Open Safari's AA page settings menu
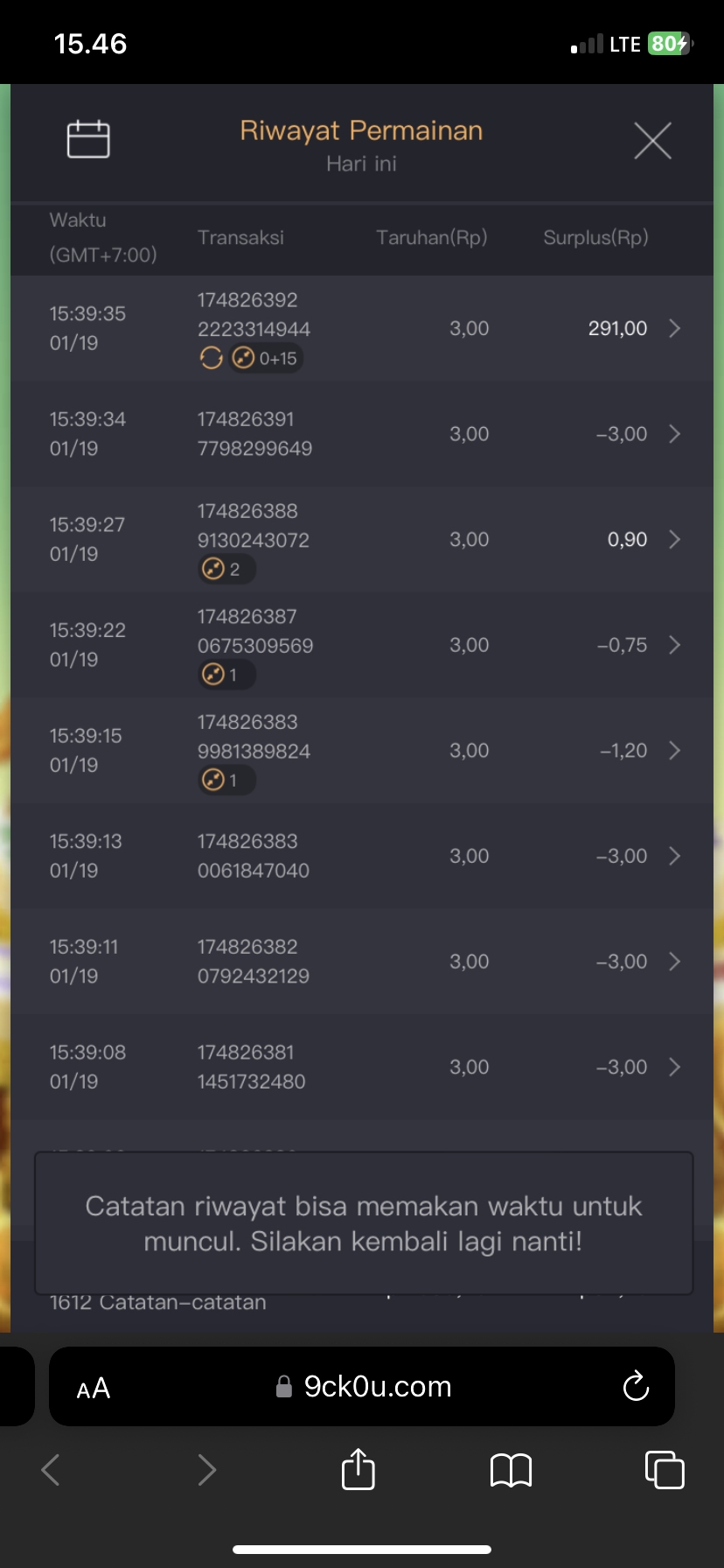724x1568 pixels. pos(94,1389)
